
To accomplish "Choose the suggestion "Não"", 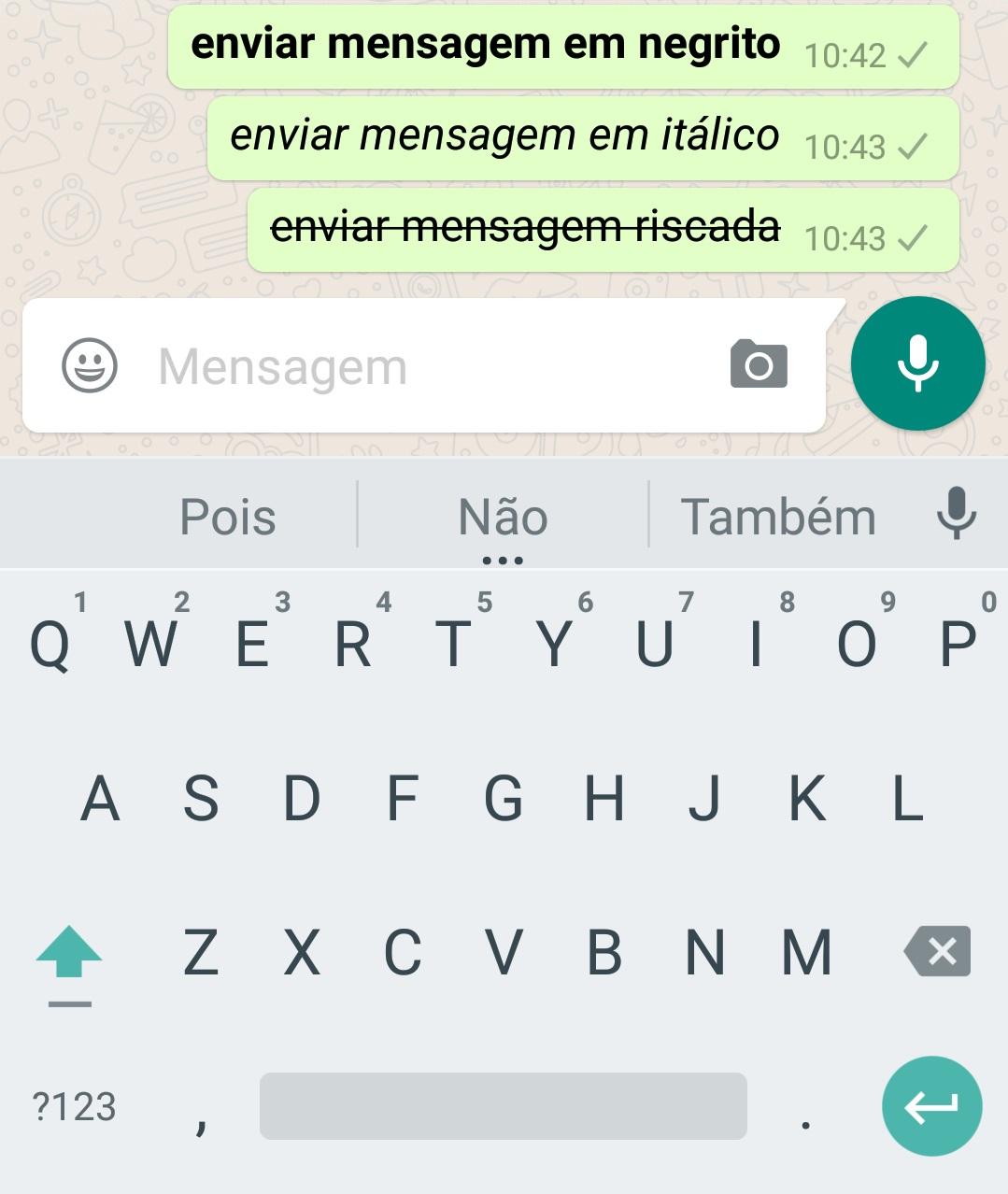I will [x=503, y=517].
